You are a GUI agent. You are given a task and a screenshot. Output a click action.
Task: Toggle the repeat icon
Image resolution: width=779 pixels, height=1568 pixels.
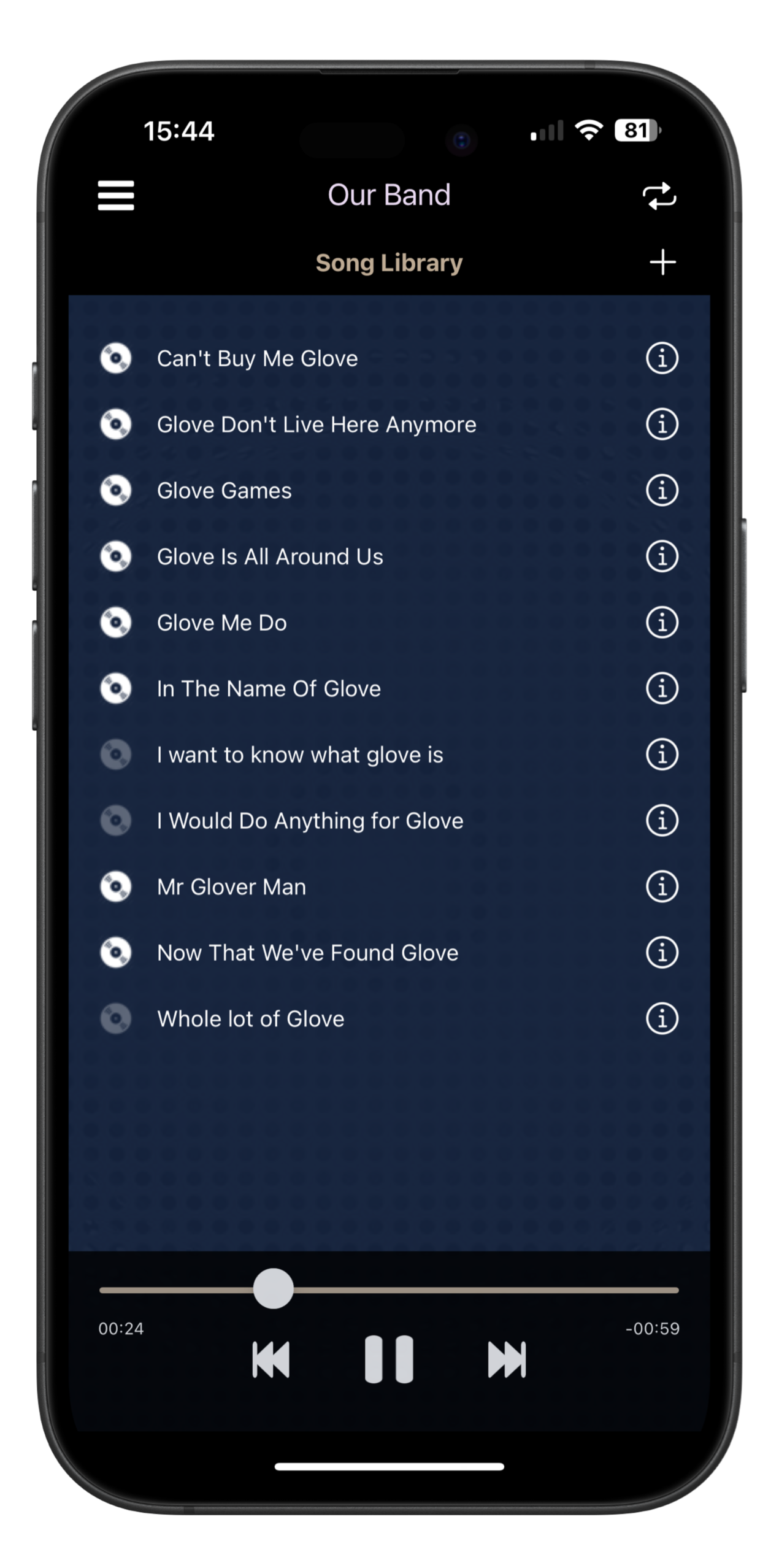[659, 196]
